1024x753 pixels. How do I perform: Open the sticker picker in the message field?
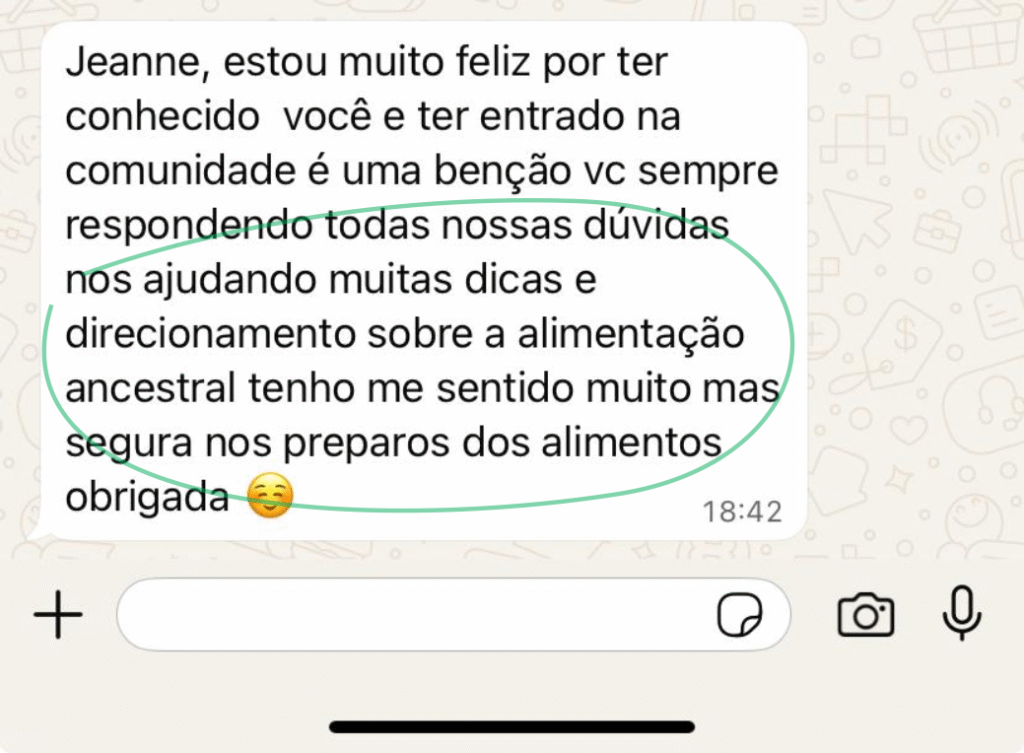[741, 614]
